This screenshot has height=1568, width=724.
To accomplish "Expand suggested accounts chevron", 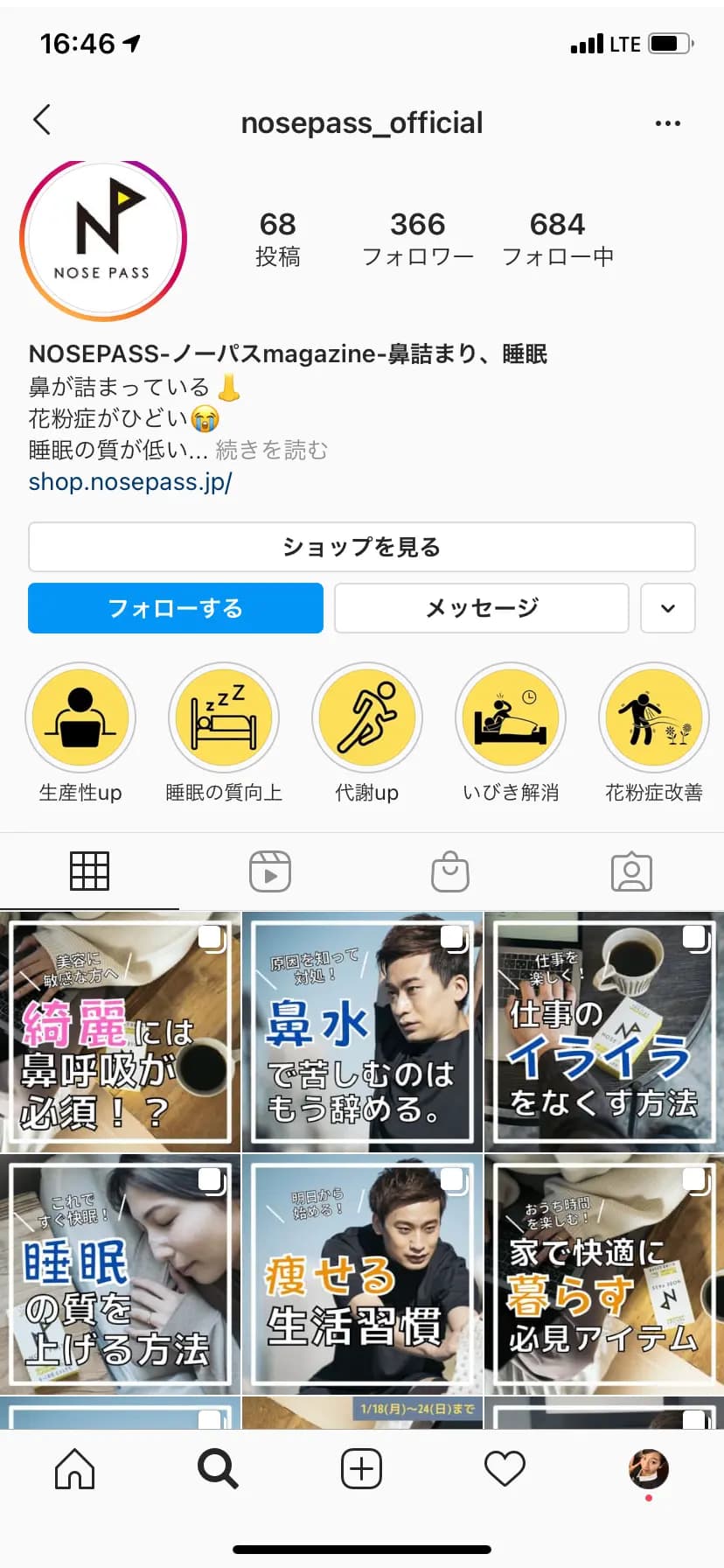I will [667, 608].
